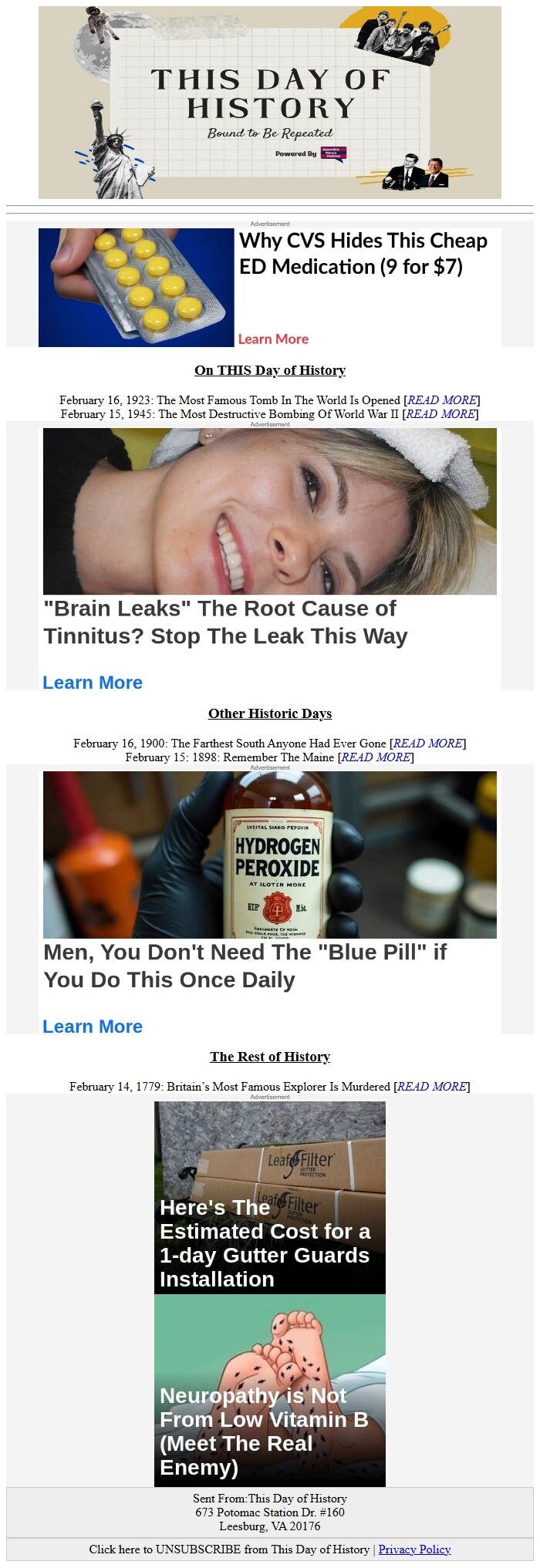Open READ MORE for the 1945 bombing story
The image size is (540, 1568).
pyautogui.click(x=440, y=414)
